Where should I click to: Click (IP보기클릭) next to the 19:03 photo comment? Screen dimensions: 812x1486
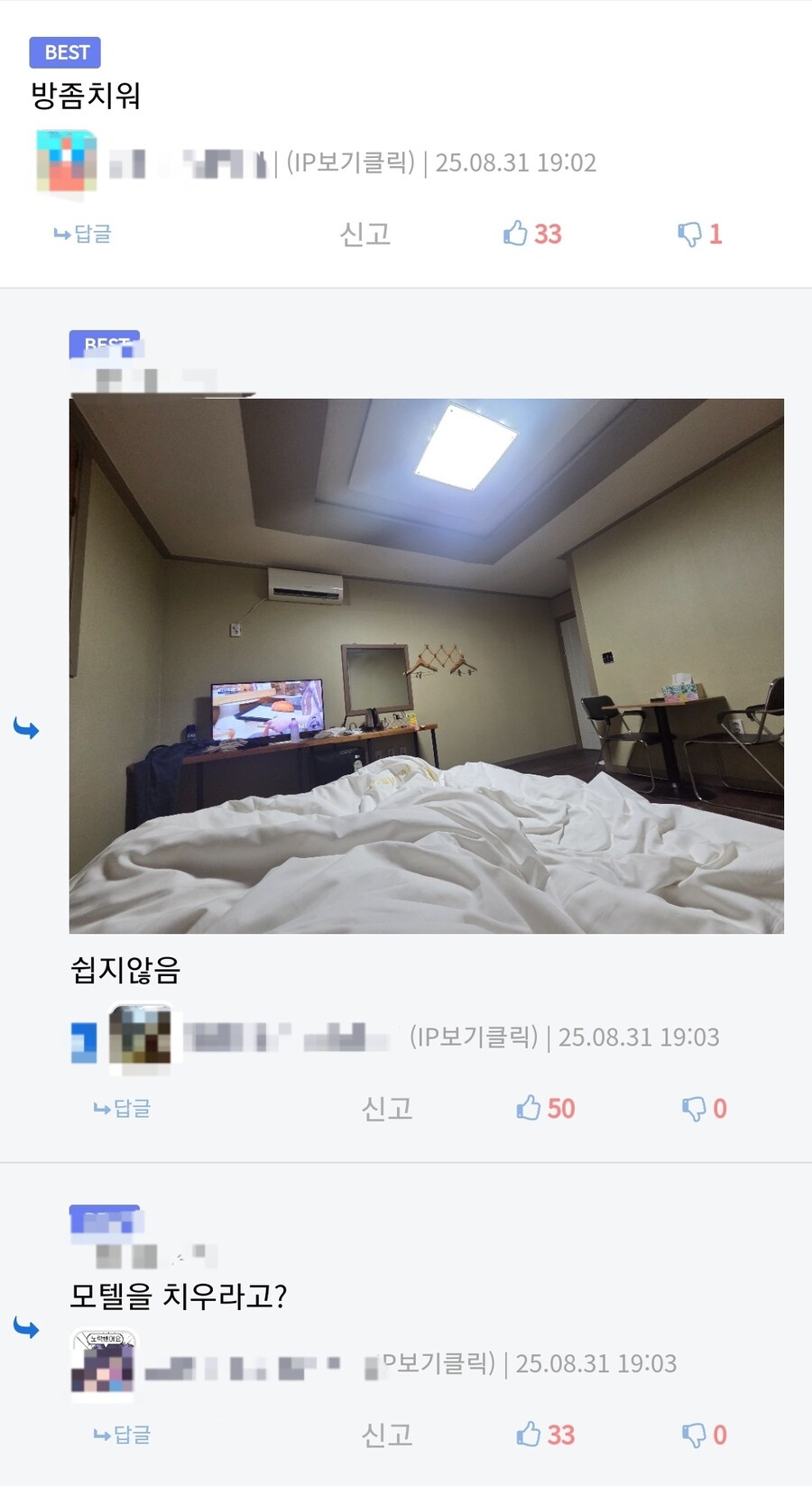[473, 1038]
